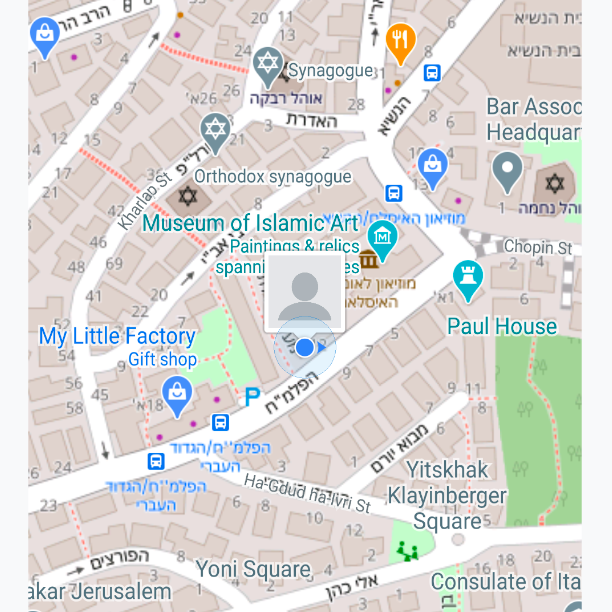Image resolution: width=612 pixels, height=612 pixels.
Task: Open the Yitskhak Klayinberger Square playground icon
Action: point(407,550)
